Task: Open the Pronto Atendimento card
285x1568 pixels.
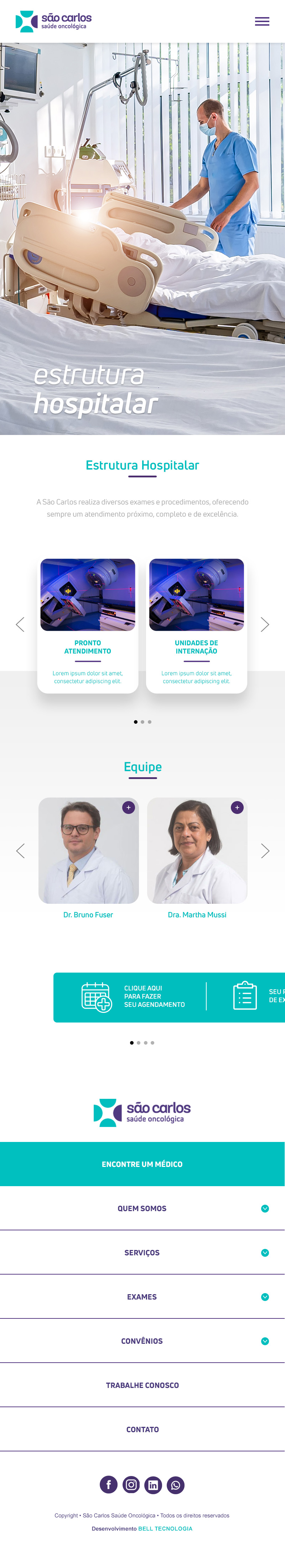Action: (x=88, y=625)
